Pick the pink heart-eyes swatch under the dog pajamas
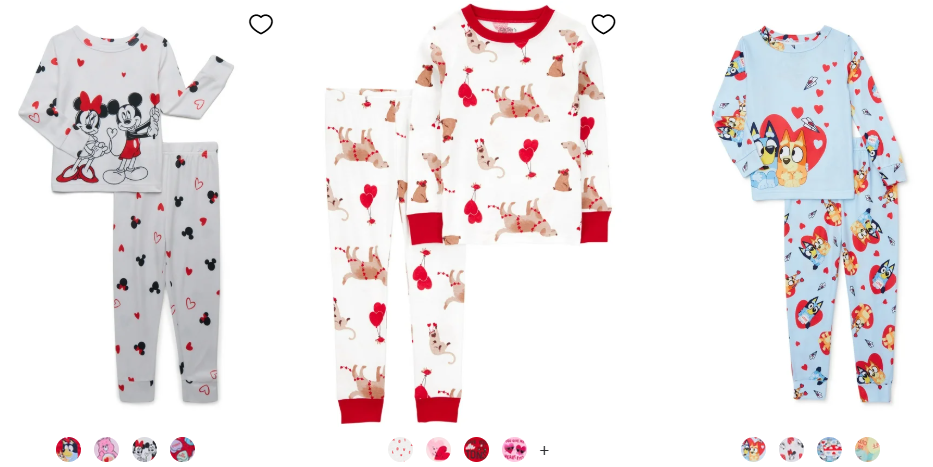Viewport: 933px width, 467px height. tap(515, 449)
